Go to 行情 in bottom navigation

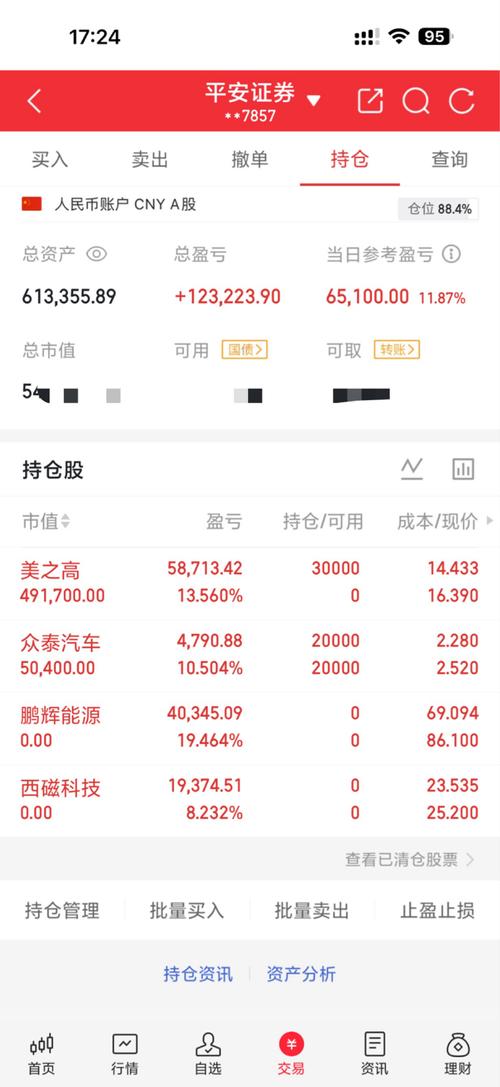125,1054
